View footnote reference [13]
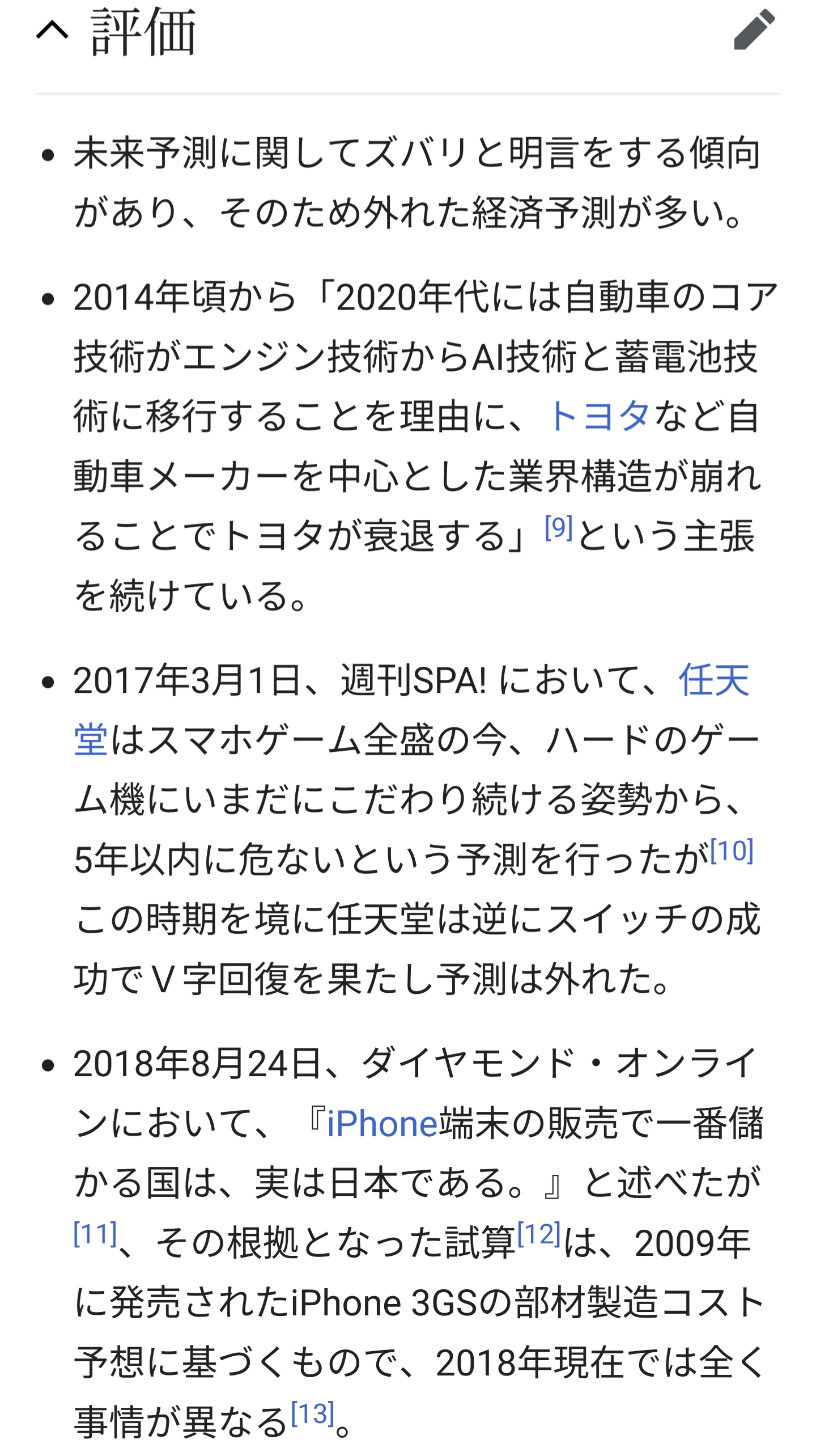 click(313, 1413)
